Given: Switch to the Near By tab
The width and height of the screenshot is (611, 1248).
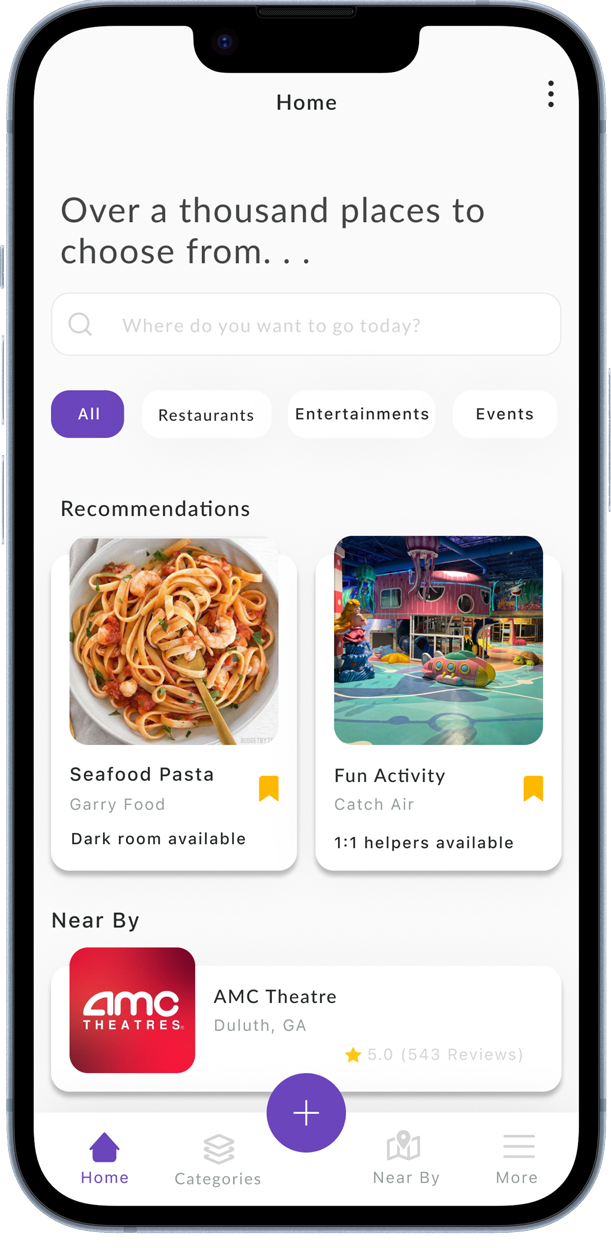Looking at the screenshot, I should [405, 1160].
